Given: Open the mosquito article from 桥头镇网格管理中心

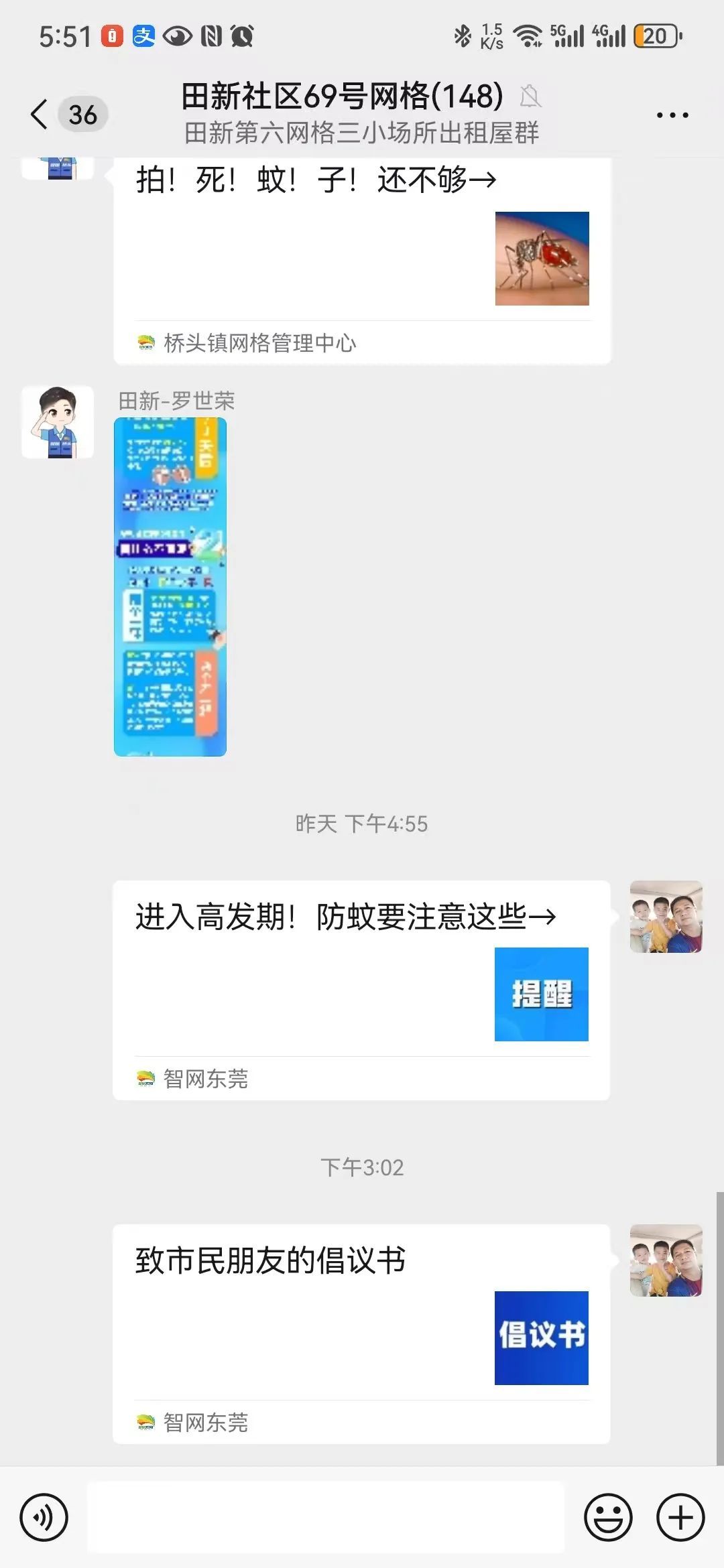Looking at the screenshot, I should click(362, 258).
